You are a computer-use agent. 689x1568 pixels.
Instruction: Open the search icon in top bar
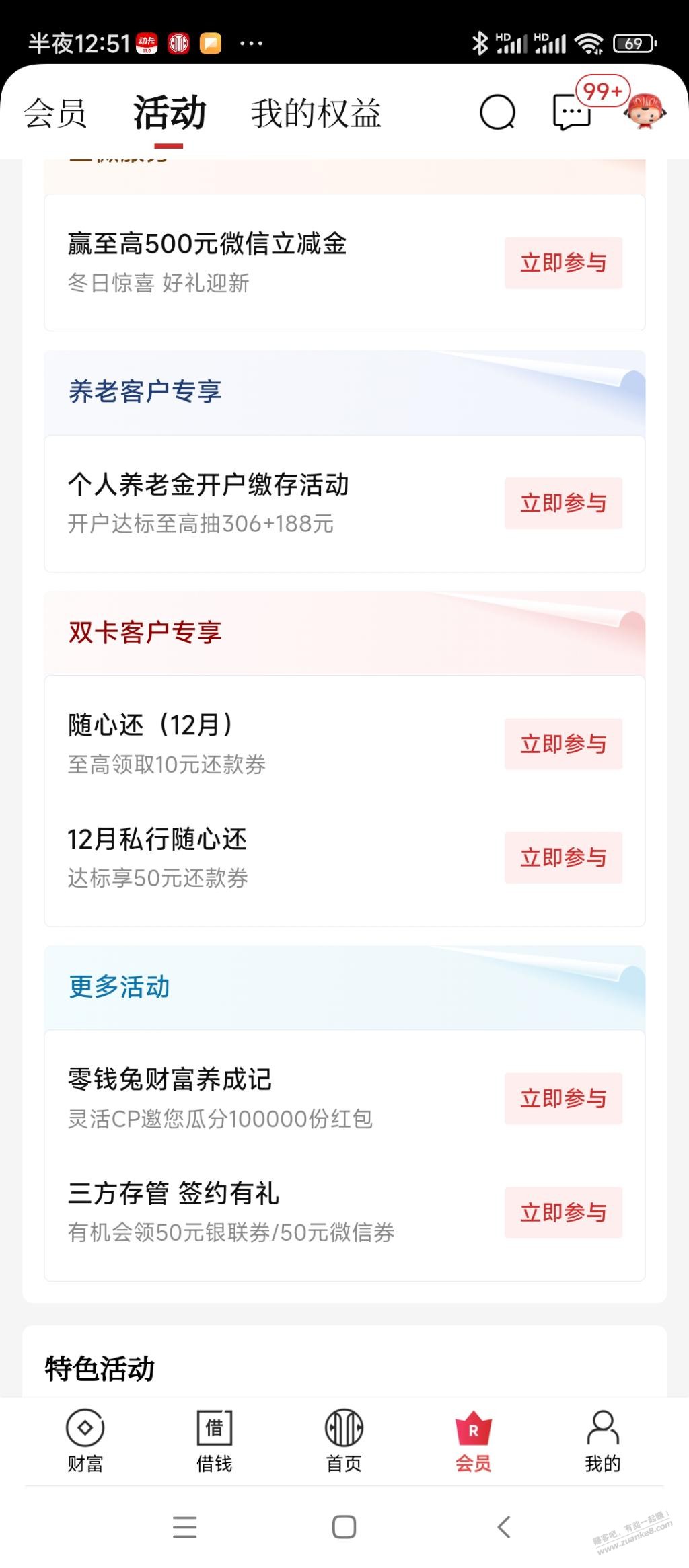point(496,114)
